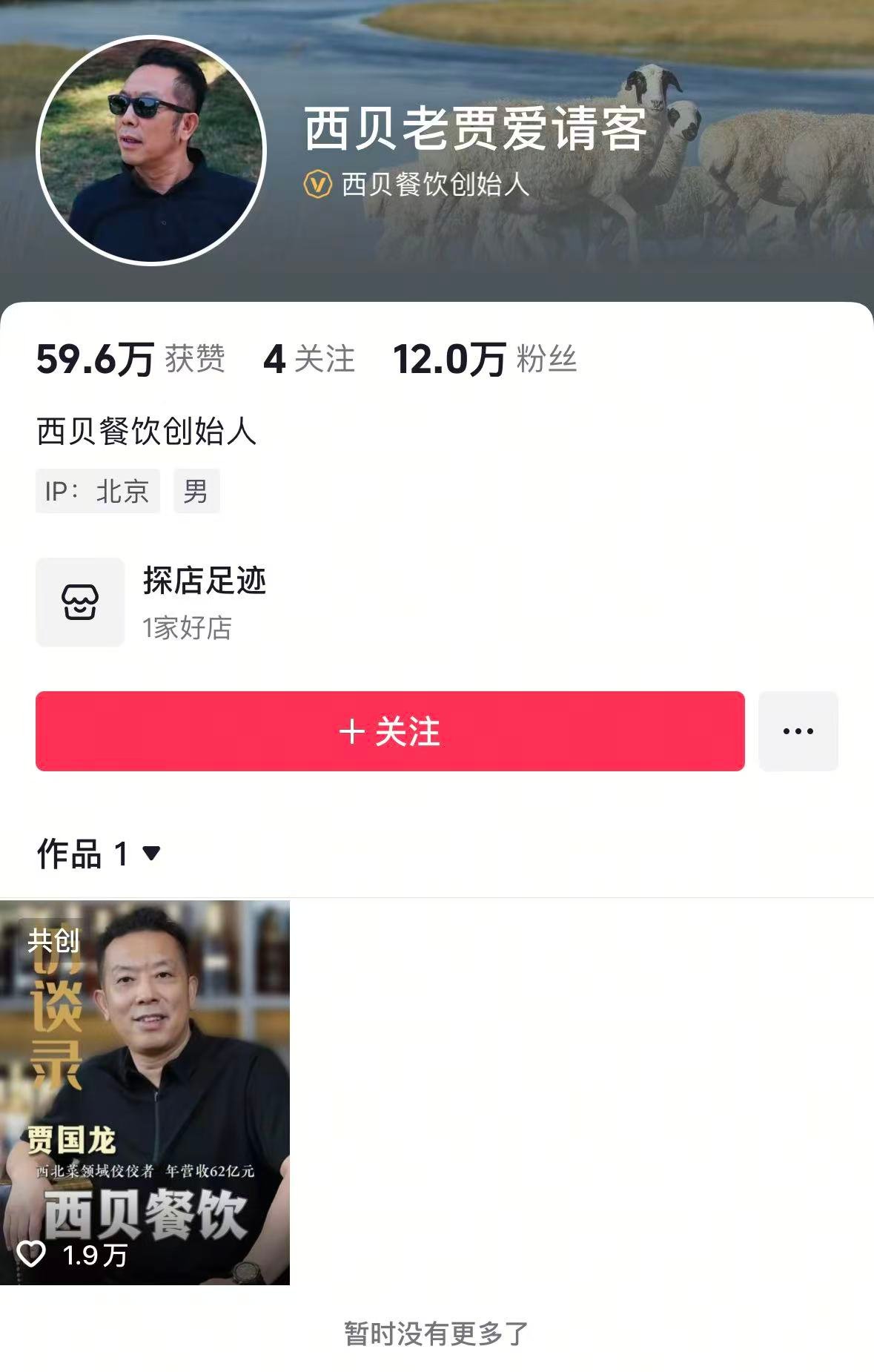Open the 西贝餐饮 贾国龙 video thumbnail
Viewport: 874px width, 1372px height.
tap(145, 1092)
